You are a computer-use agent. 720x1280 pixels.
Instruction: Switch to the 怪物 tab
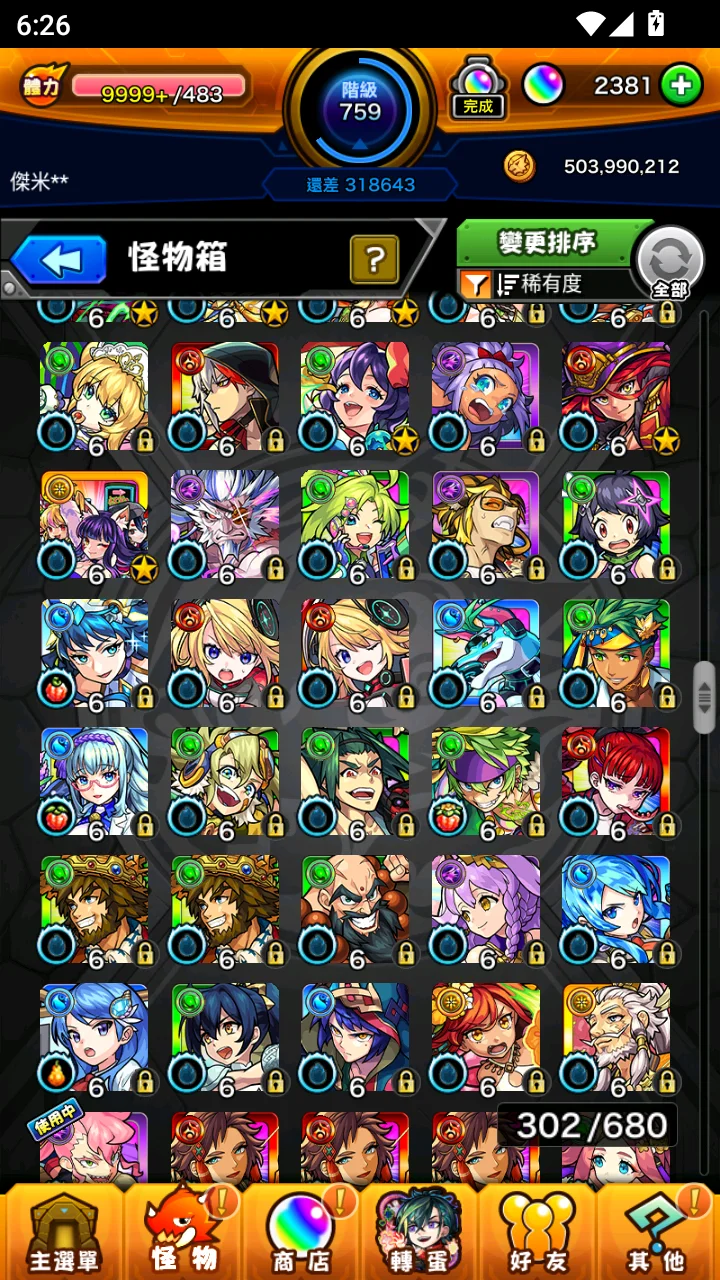click(182, 1232)
